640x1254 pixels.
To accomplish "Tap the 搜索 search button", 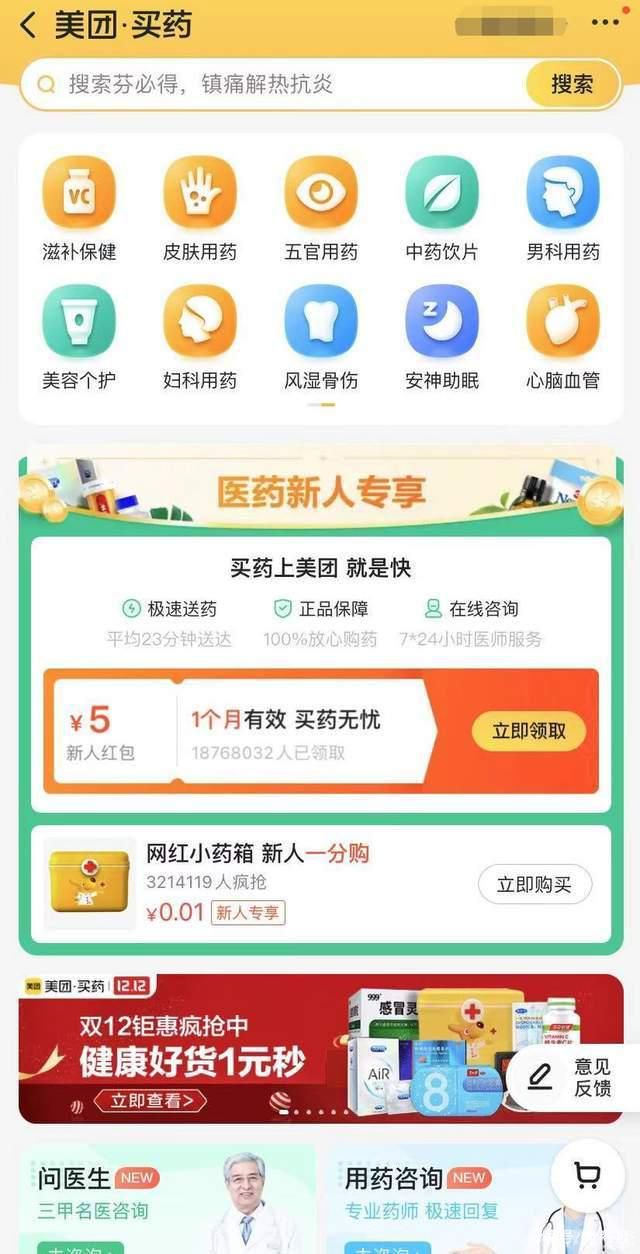I will click(x=572, y=84).
